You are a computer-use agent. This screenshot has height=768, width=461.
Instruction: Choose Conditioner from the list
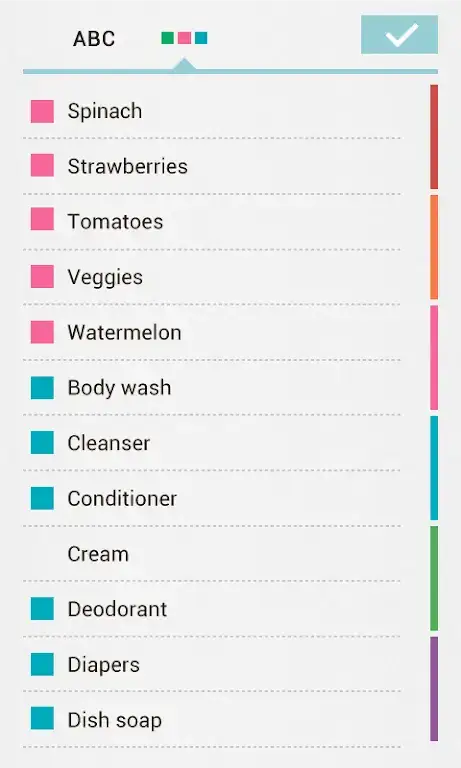(x=212, y=499)
